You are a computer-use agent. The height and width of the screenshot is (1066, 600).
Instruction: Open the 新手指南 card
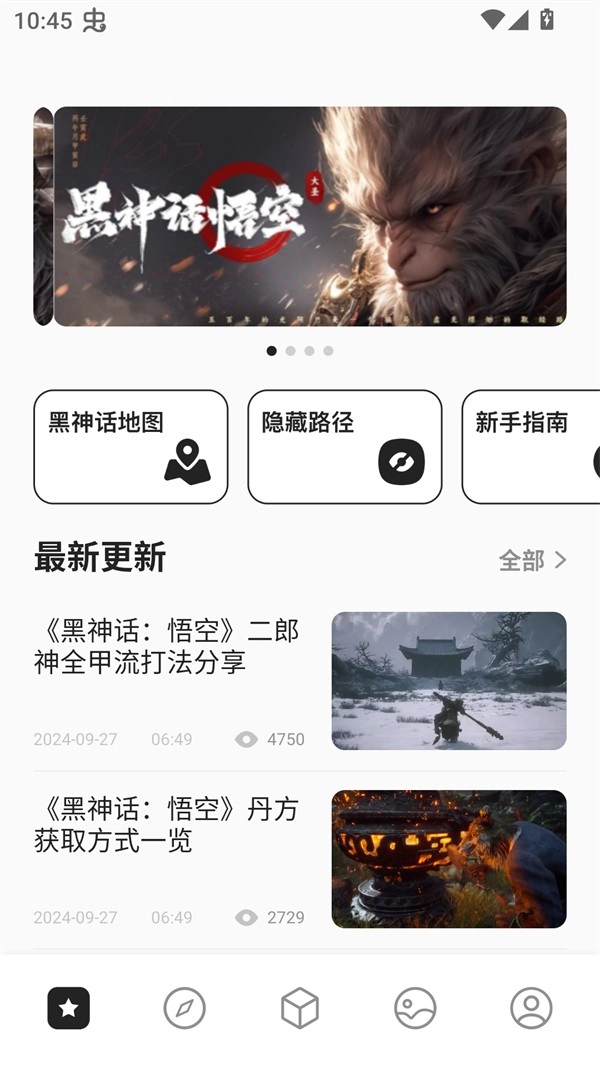531,446
